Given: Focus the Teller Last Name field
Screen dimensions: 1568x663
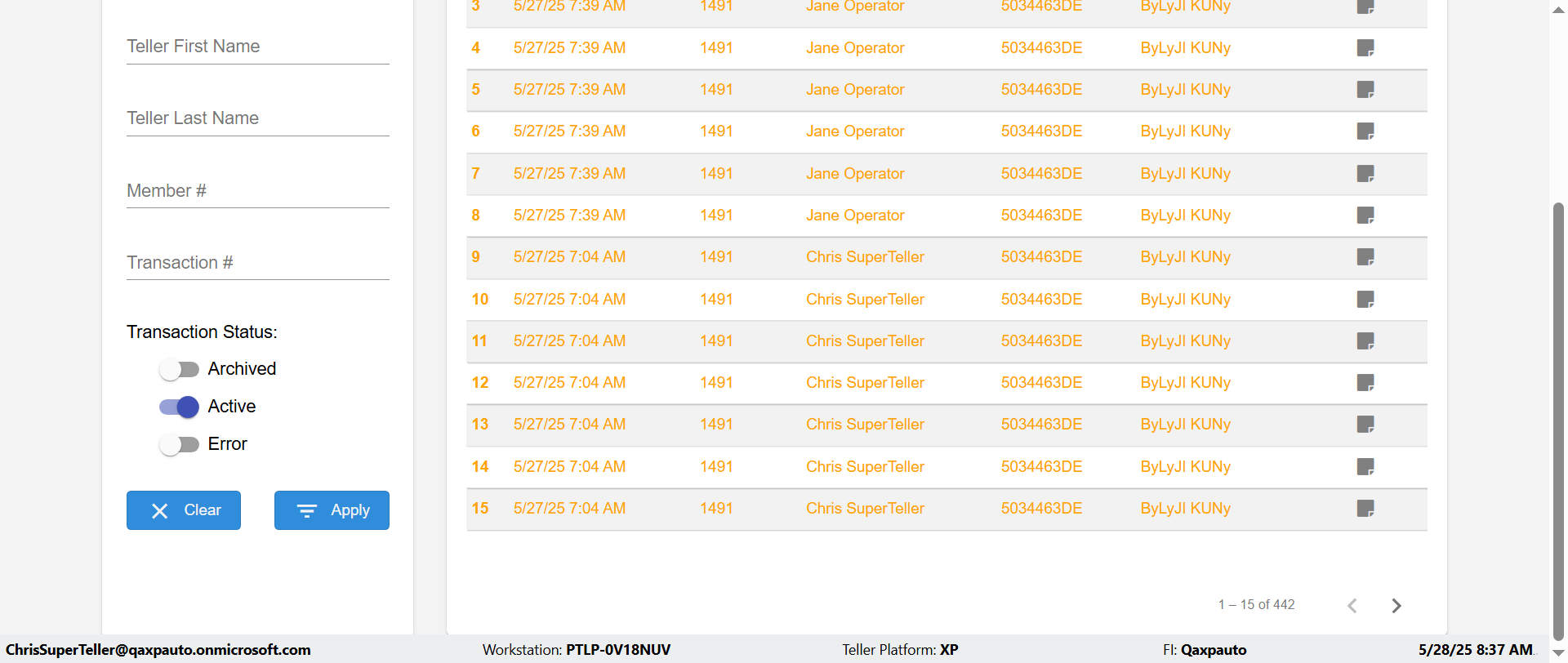Looking at the screenshot, I should 257,118.
